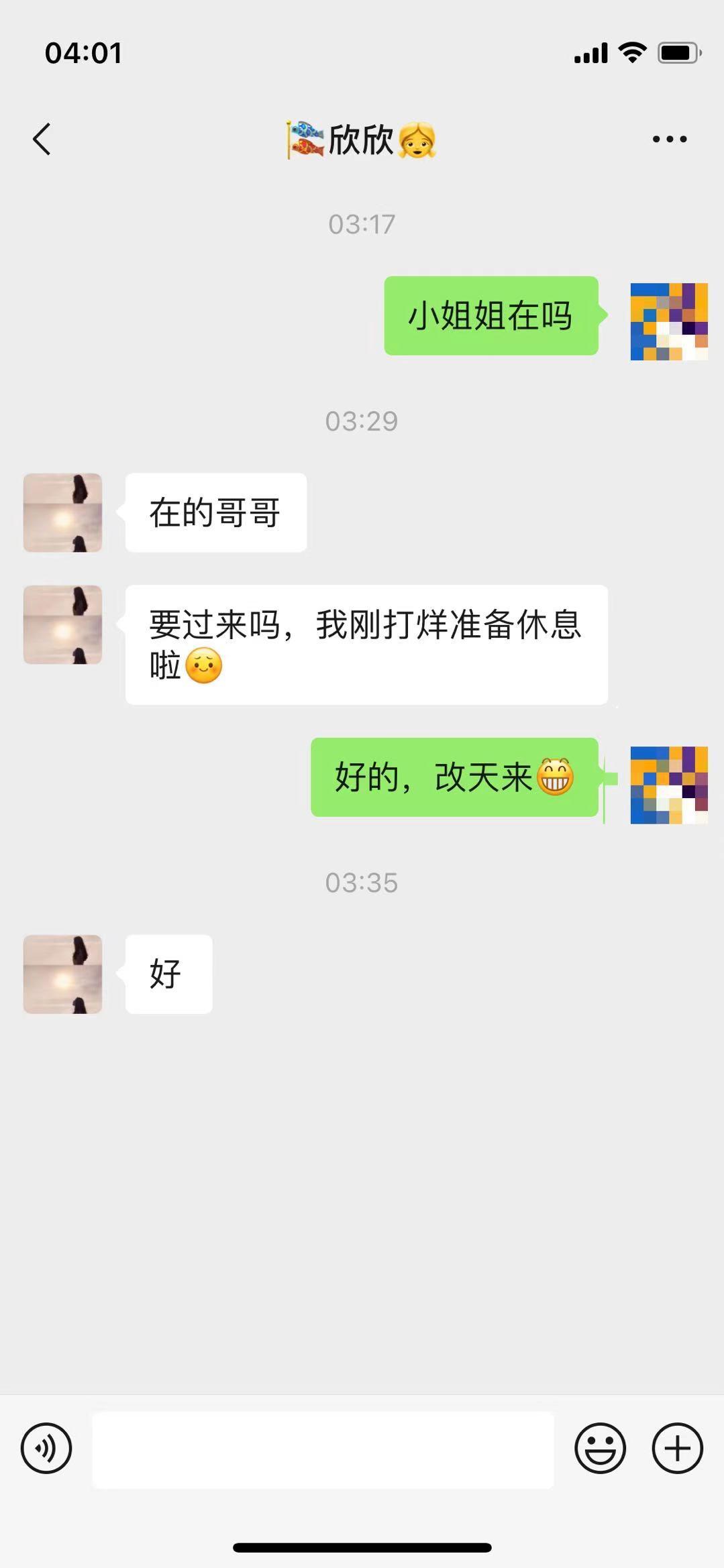Open the emoji sticker panel

pos(600,1448)
